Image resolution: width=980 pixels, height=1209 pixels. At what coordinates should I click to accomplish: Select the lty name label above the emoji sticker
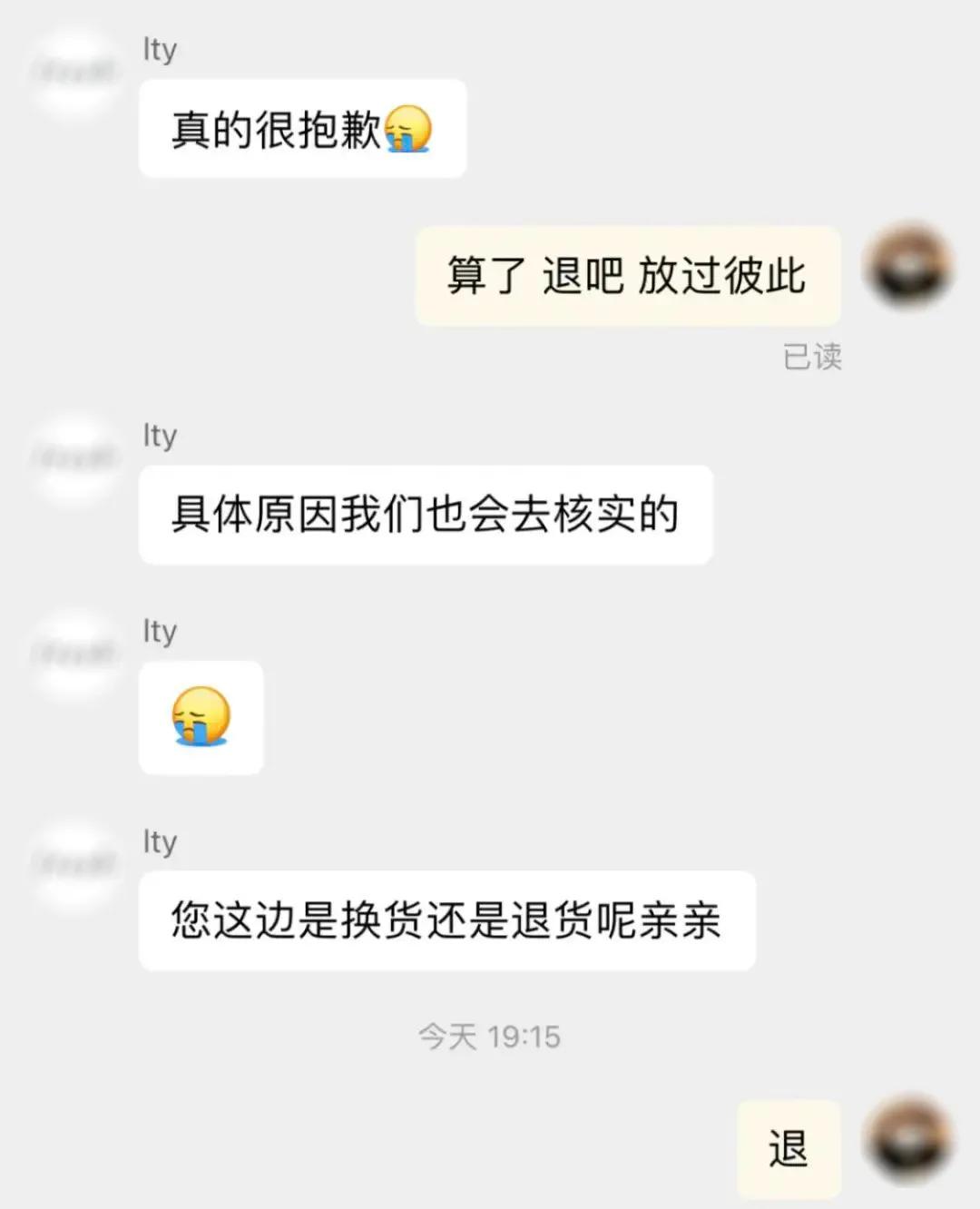[161, 631]
